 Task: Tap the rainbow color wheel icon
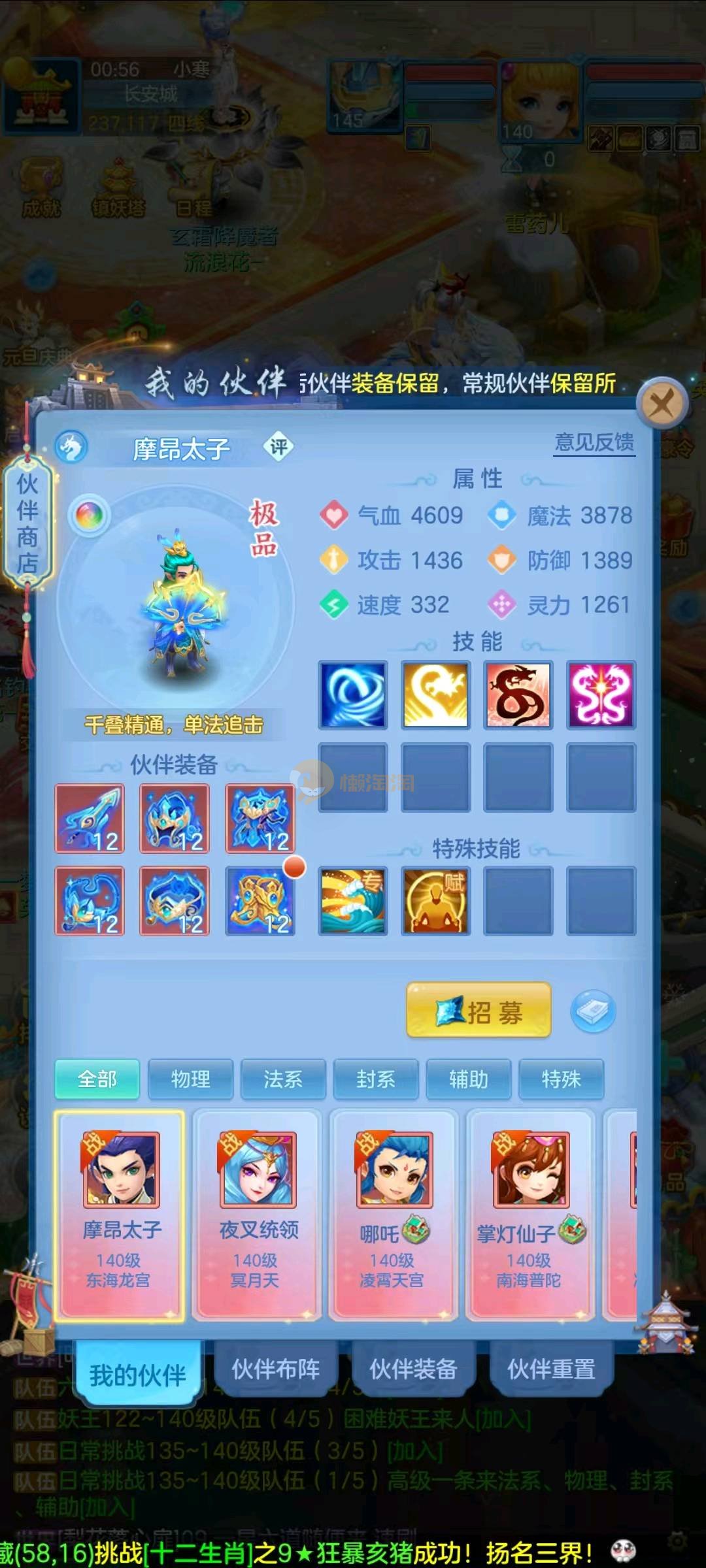click(x=90, y=515)
